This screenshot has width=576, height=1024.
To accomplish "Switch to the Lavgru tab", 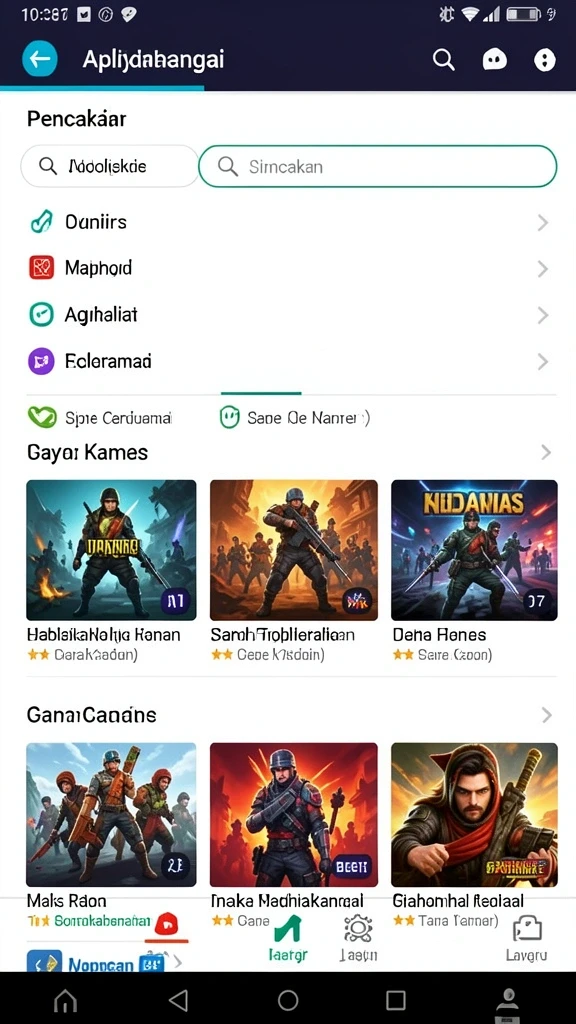I will click(x=526, y=938).
